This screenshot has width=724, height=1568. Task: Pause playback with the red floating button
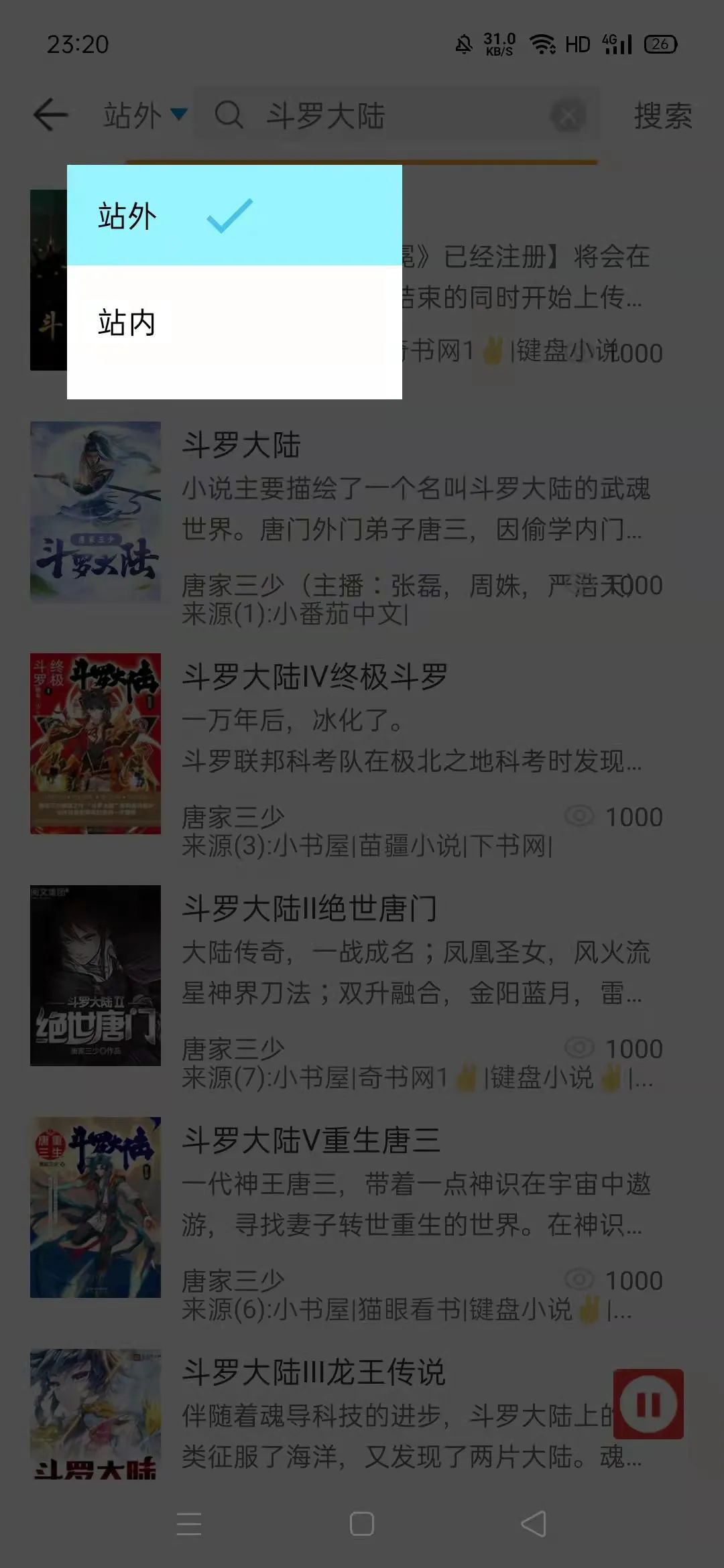(x=648, y=1404)
